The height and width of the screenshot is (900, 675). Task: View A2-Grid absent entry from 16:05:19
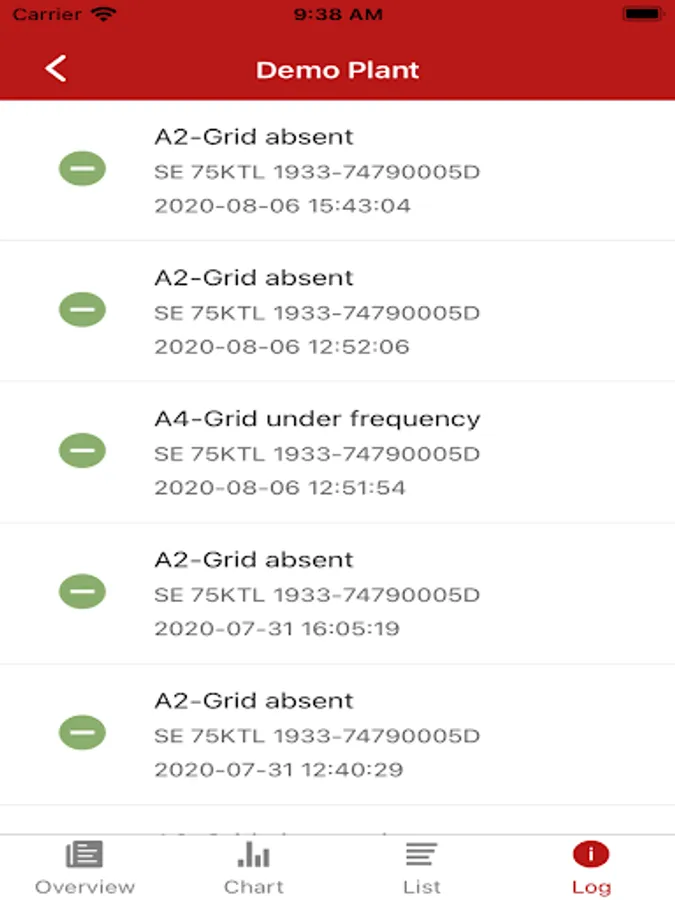tap(337, 594)
